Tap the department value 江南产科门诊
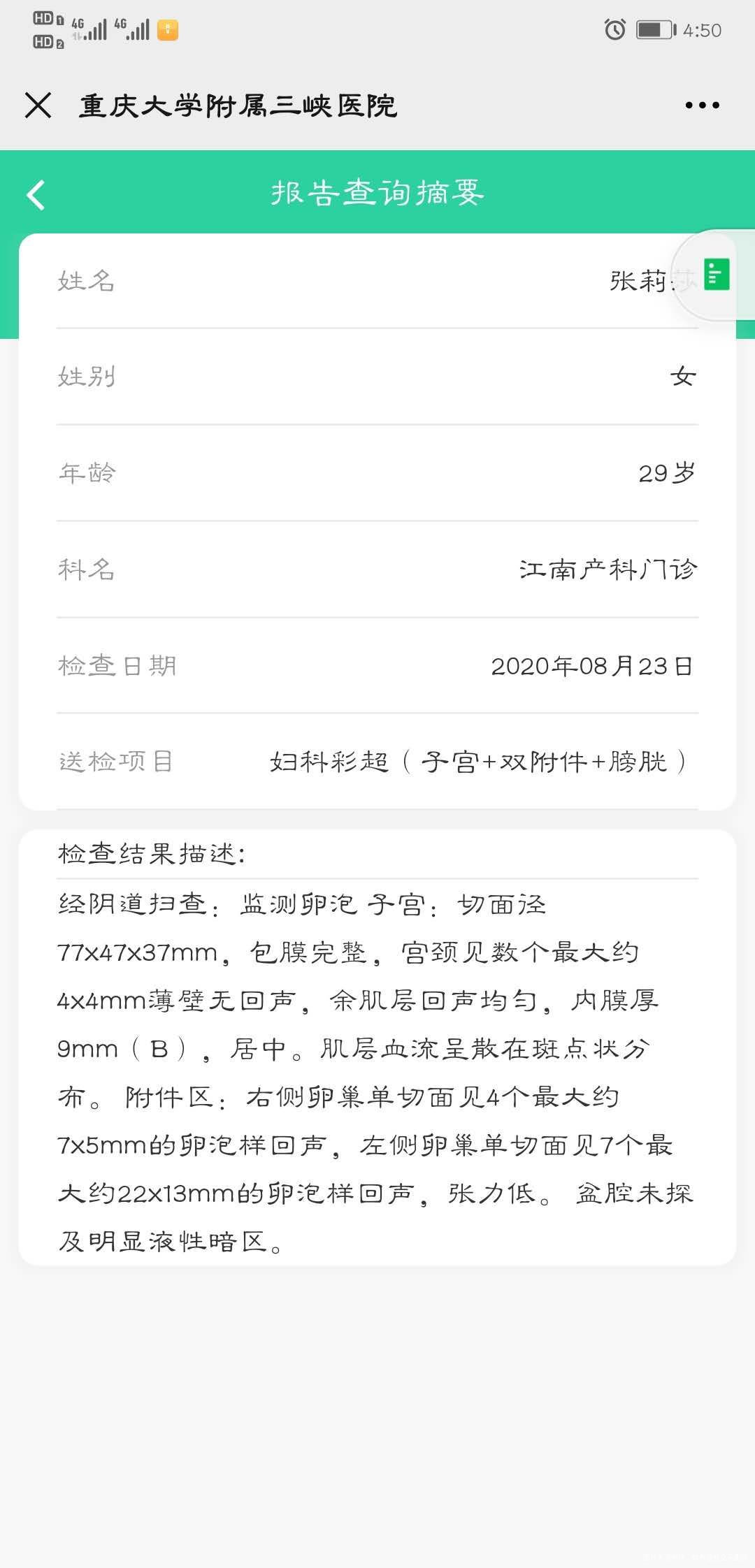 pos(610,569)
